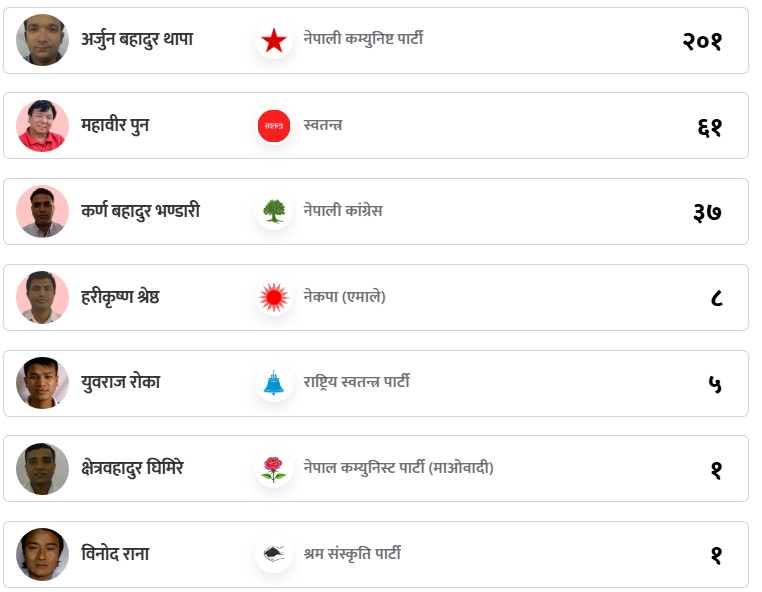
Task: Open candidate अर्जुन बहादुर थापा's result card
Action: (x=375, y=41)
